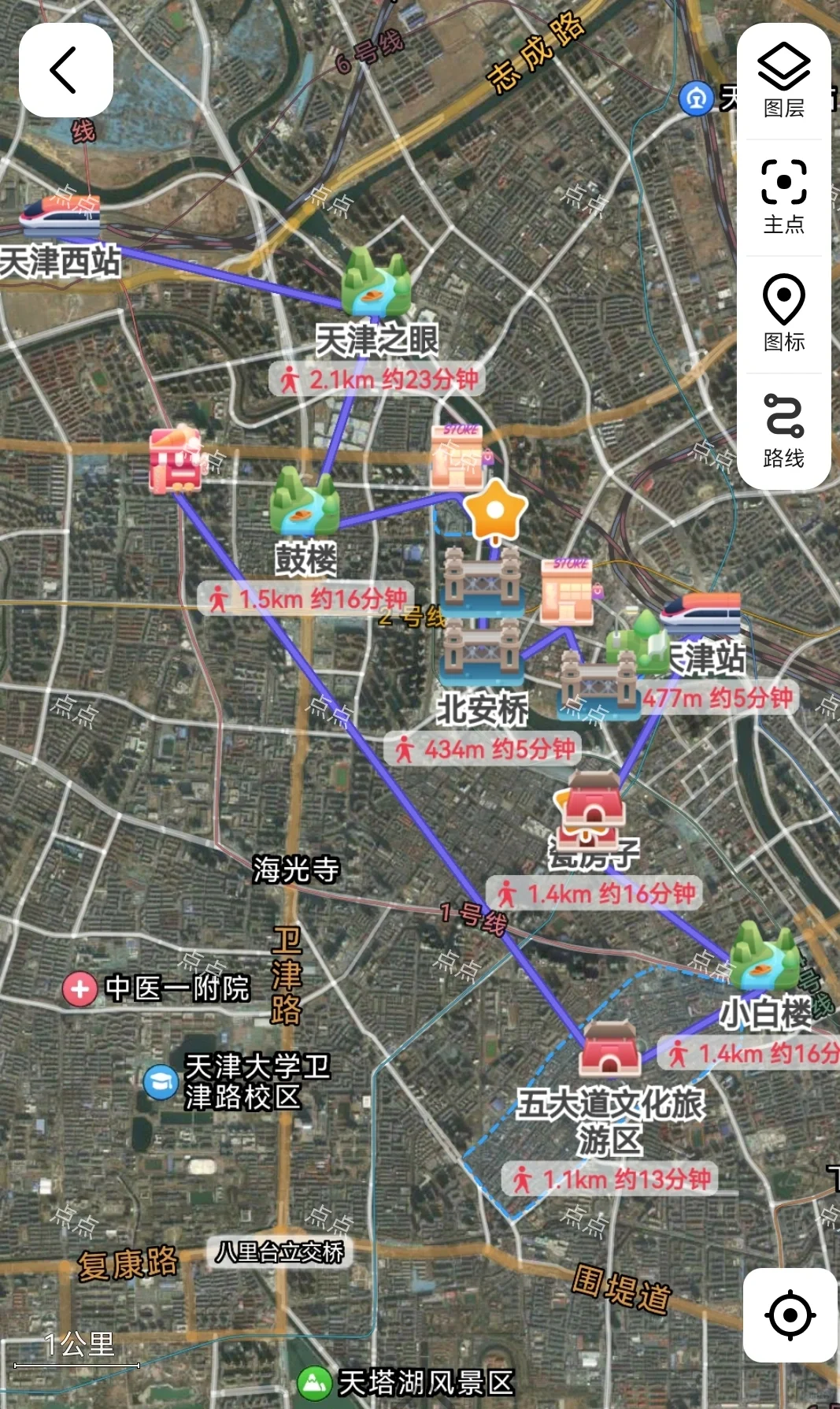Tap the 天津之眼 map marker

[x=376, y=284]
